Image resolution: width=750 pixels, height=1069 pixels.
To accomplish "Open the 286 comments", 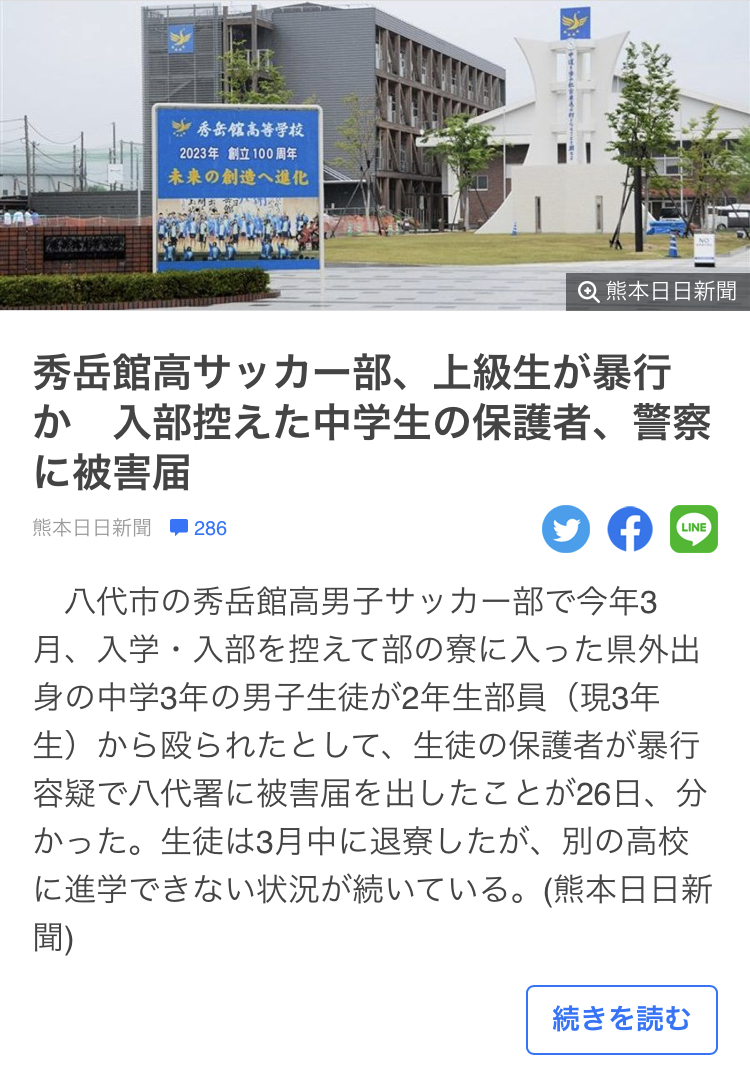I will pyautogui.click(x=199, y=528).
